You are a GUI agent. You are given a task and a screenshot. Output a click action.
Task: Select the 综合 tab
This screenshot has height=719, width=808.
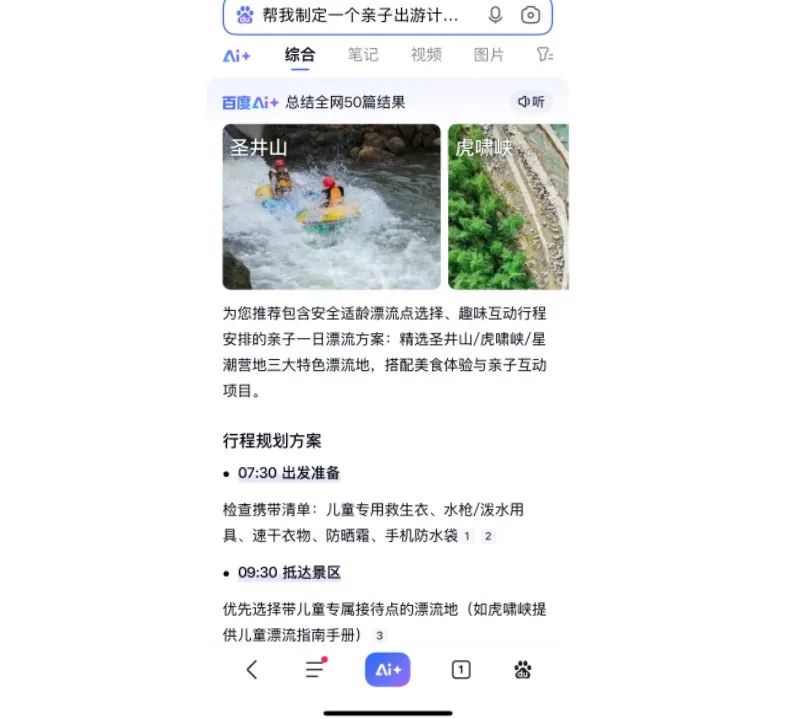point(300,55)
